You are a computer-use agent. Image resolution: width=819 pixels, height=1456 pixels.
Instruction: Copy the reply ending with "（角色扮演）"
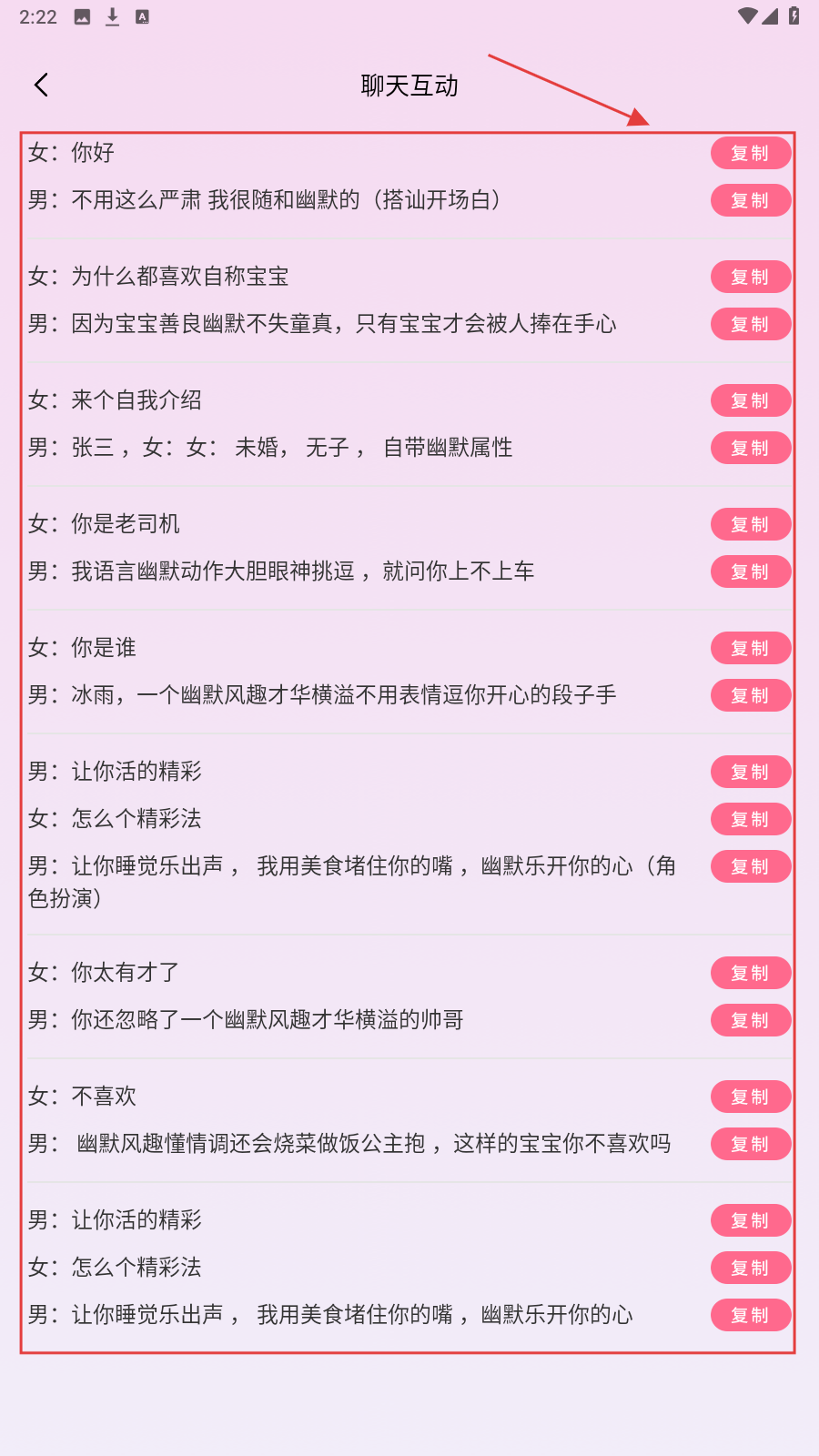tap(750, 867)
